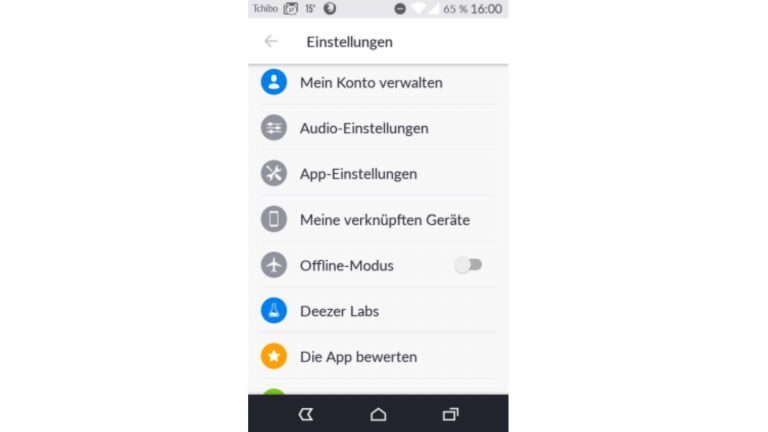768x432 pixels.
Task: Open Deezer Labs
Action: (339, 311)
